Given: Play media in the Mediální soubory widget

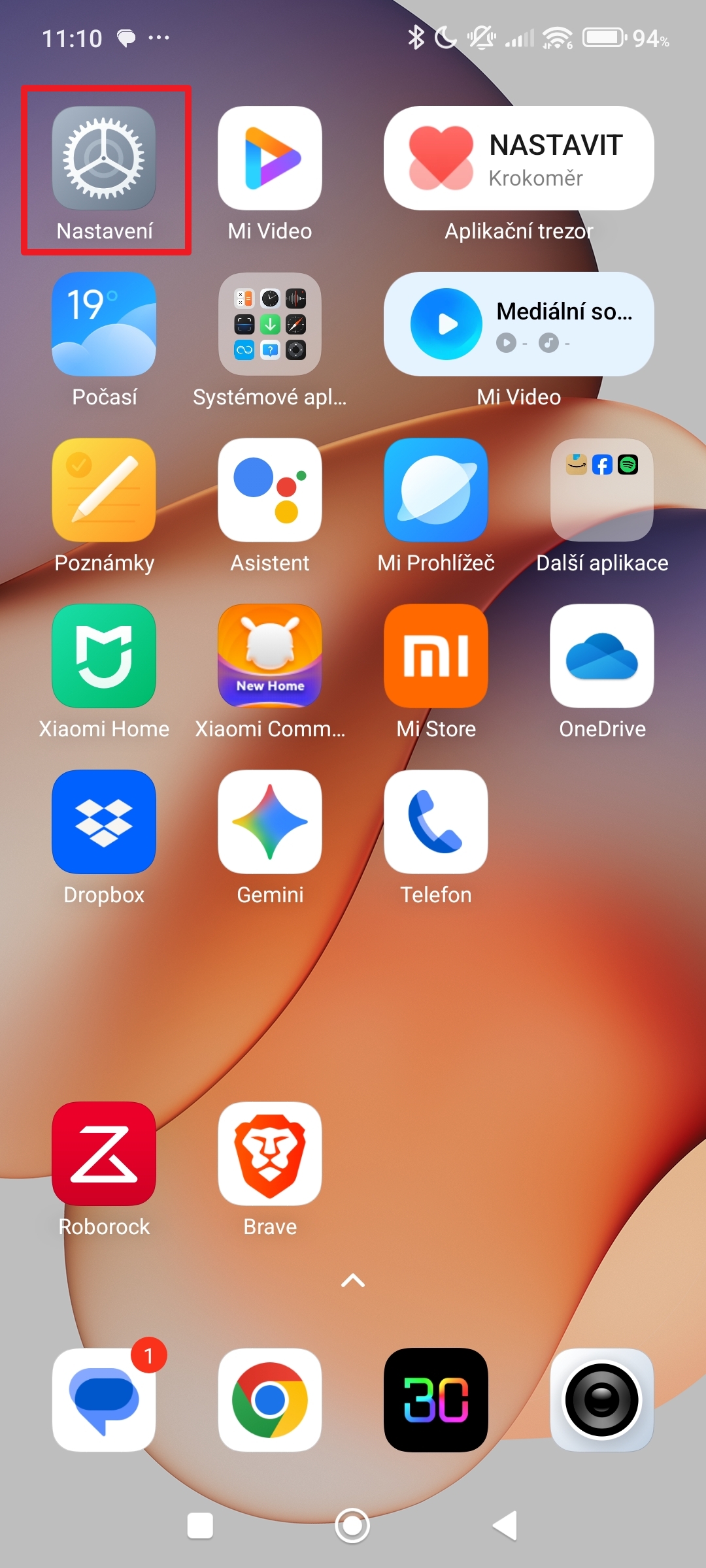Looking at the screenshot, I should click(447, 324).
